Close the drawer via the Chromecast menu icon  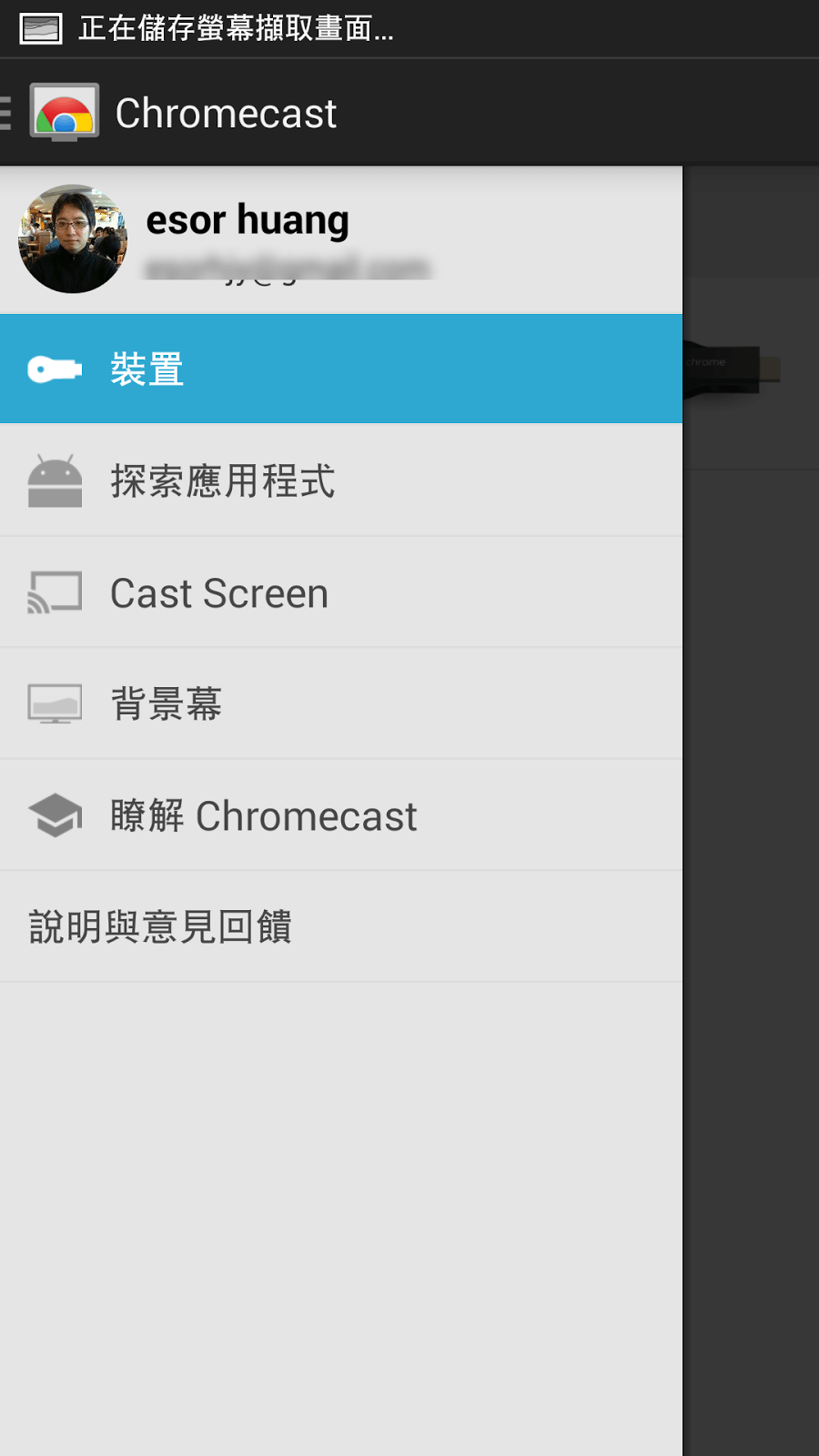[51, 113]
